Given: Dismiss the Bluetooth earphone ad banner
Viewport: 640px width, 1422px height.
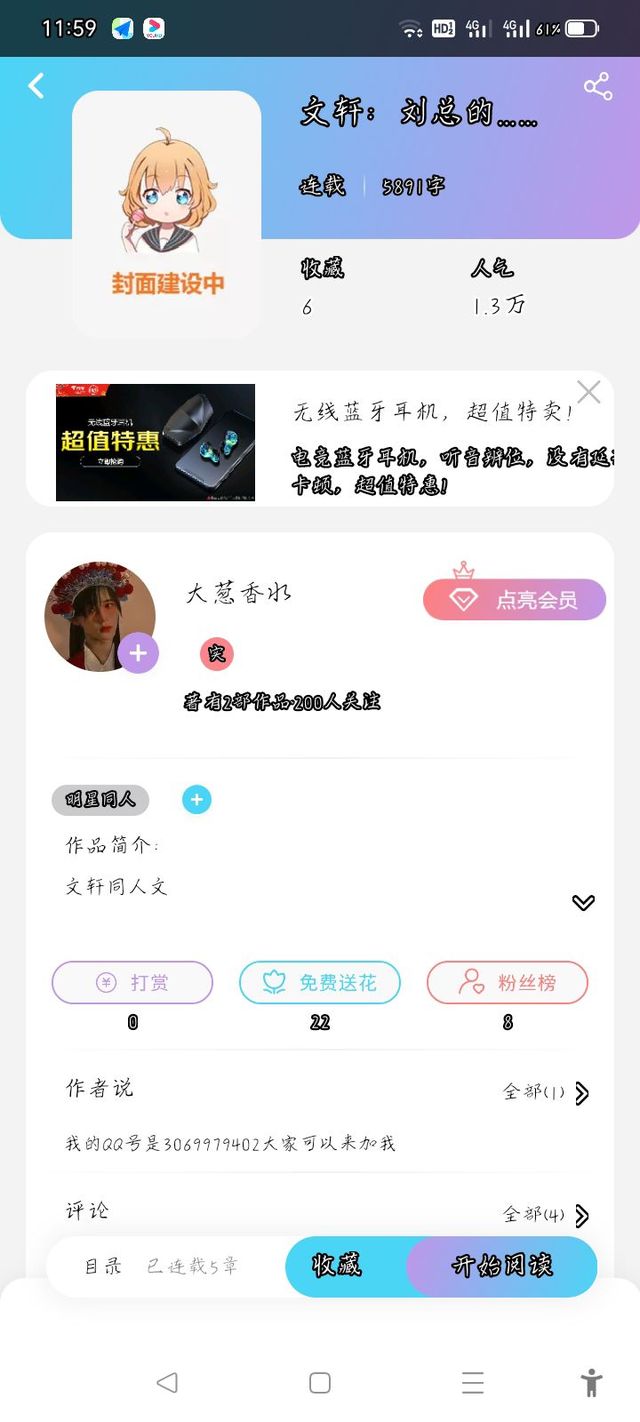Looking at the screenshot, I should coord(589,392).
